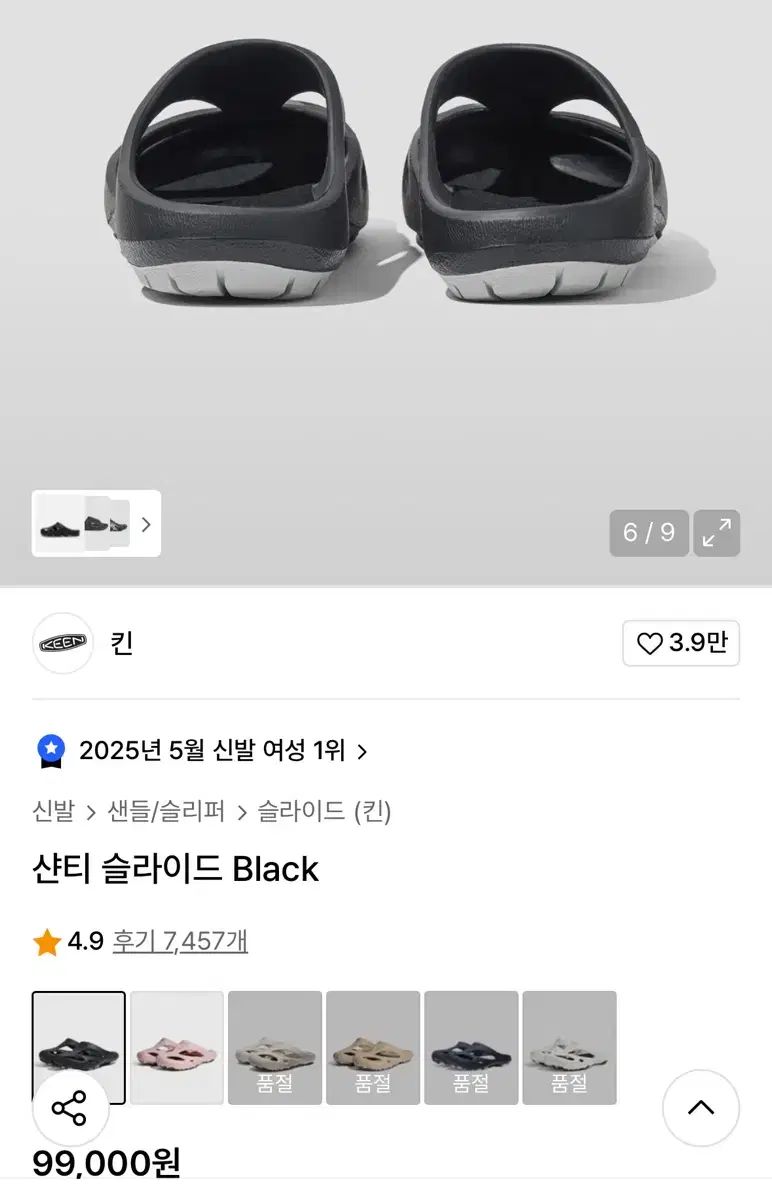Jump back to top of page
The image size is (772, 1200).
point(701,1108)
